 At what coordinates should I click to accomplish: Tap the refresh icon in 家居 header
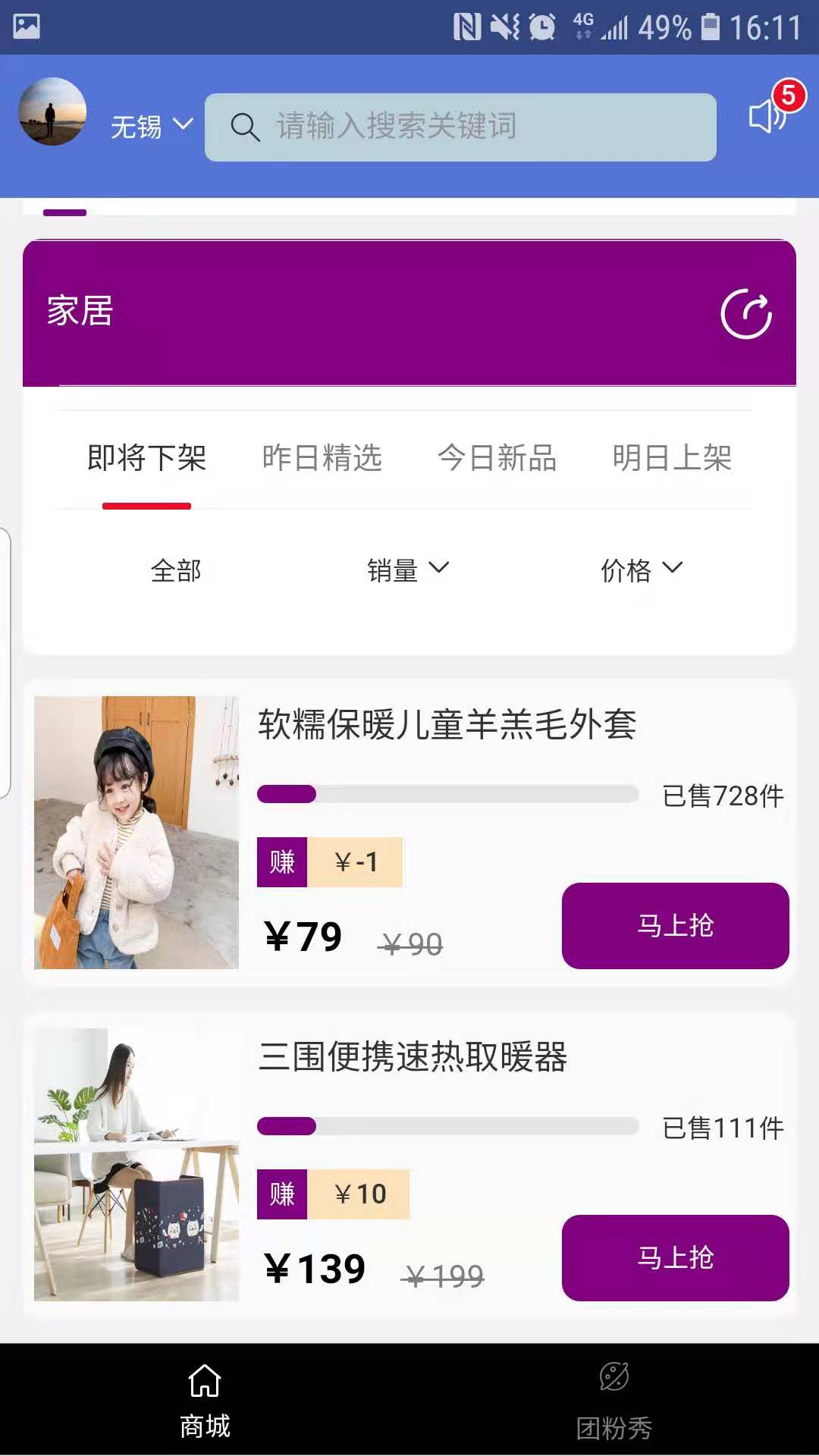[x=746, y=313]
